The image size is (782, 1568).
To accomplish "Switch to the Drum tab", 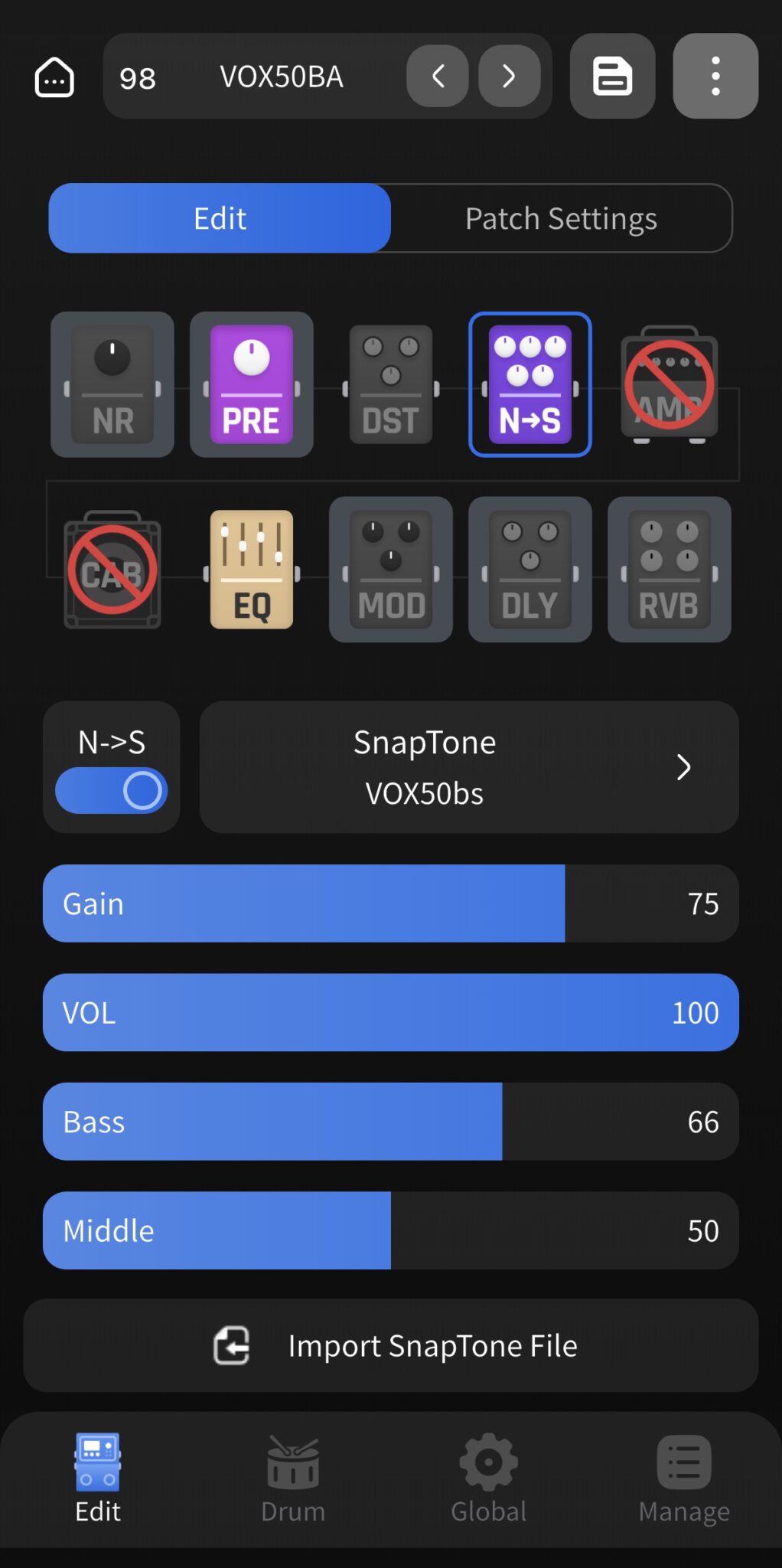I will (x=293, y=1478).
